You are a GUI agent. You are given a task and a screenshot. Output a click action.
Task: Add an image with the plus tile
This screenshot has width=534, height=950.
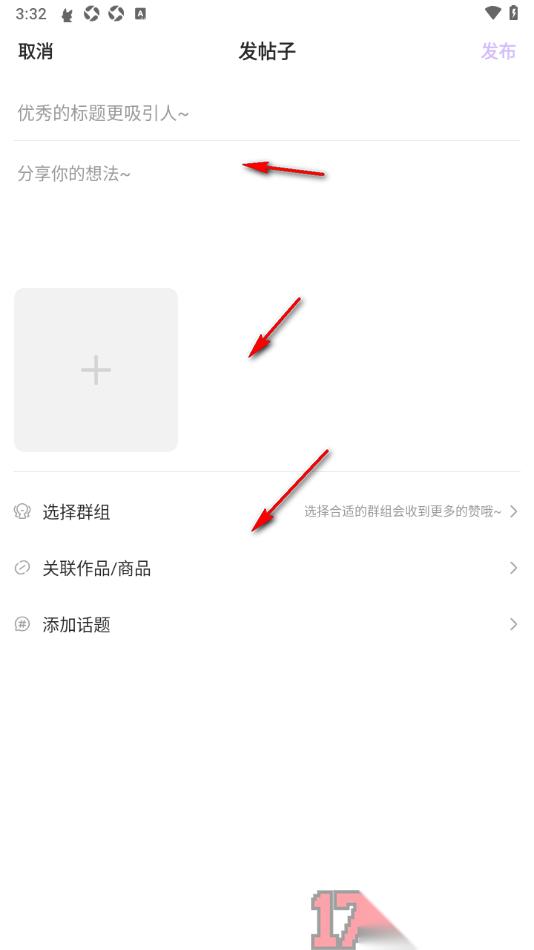96,370
